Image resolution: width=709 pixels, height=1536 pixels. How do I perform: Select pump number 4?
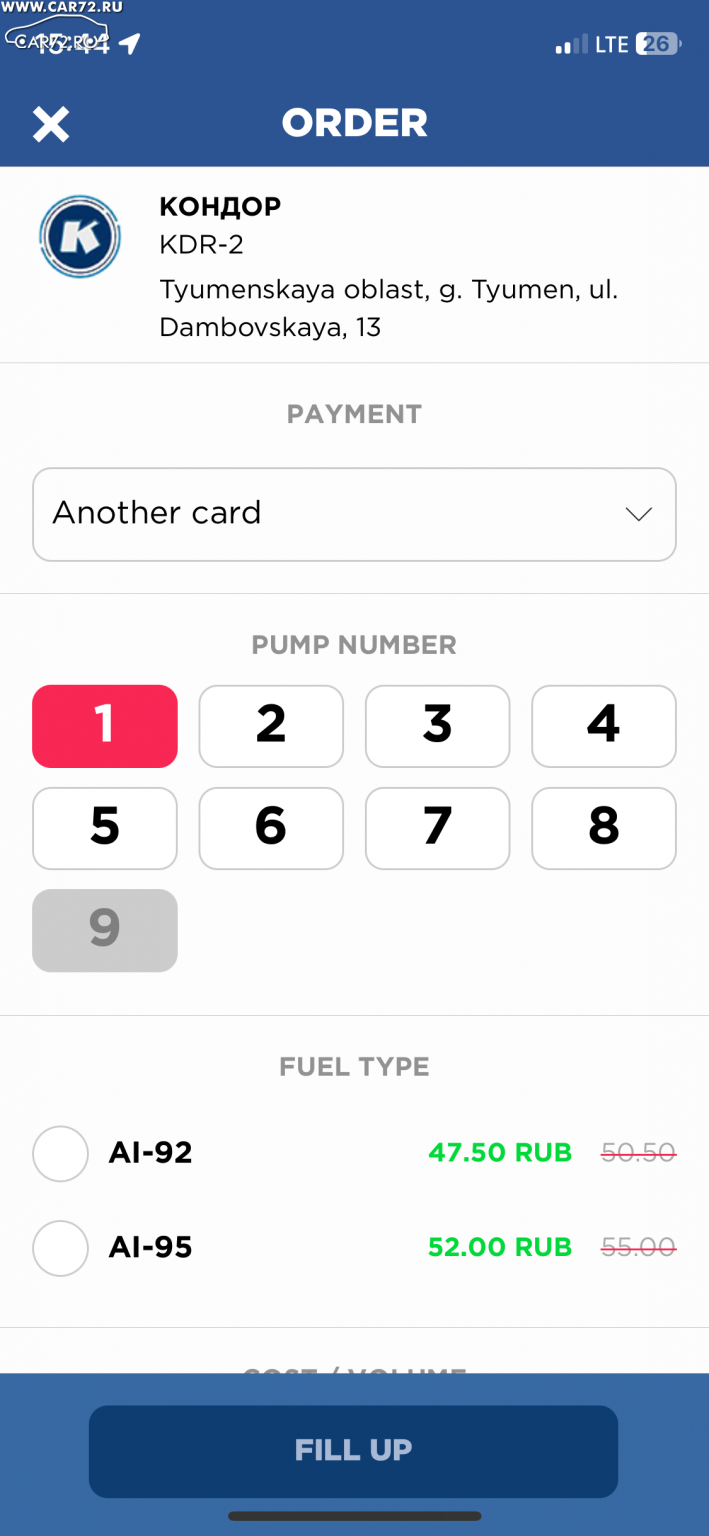point(604,726)
